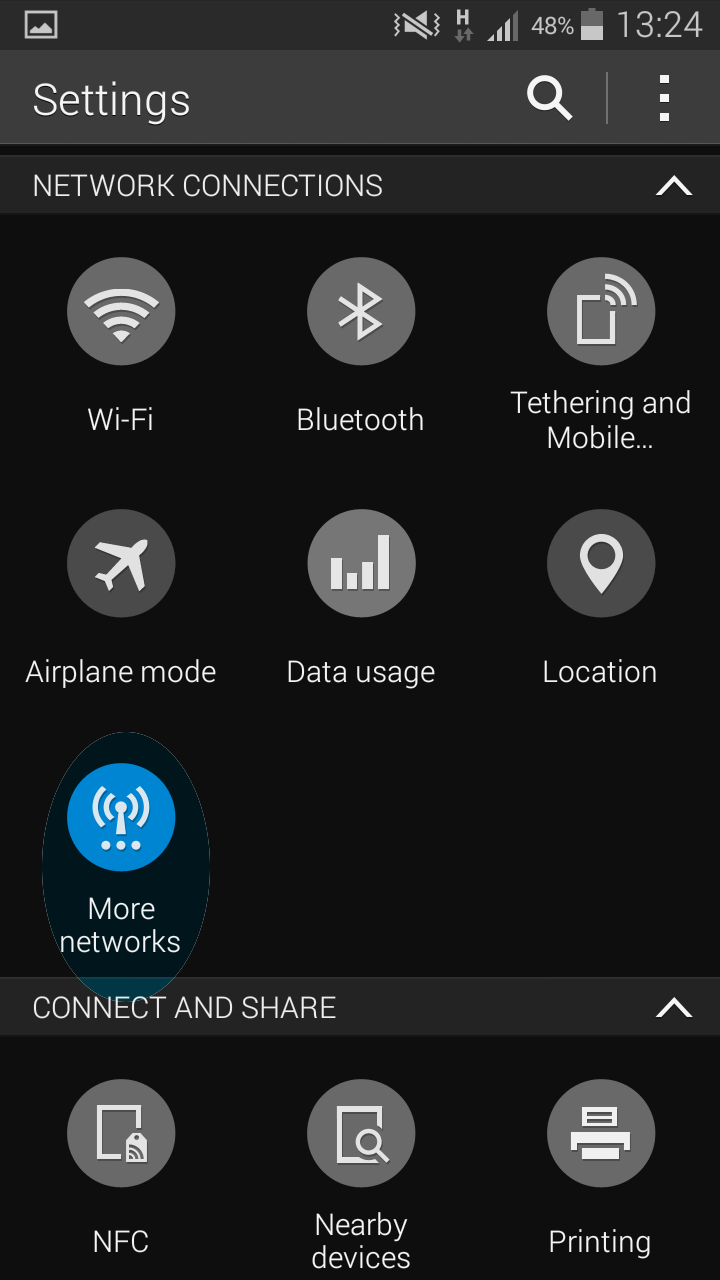Screen dimensions: 720x1280
Task: Open the overflow menu
Action: click(x=664, y=99)
